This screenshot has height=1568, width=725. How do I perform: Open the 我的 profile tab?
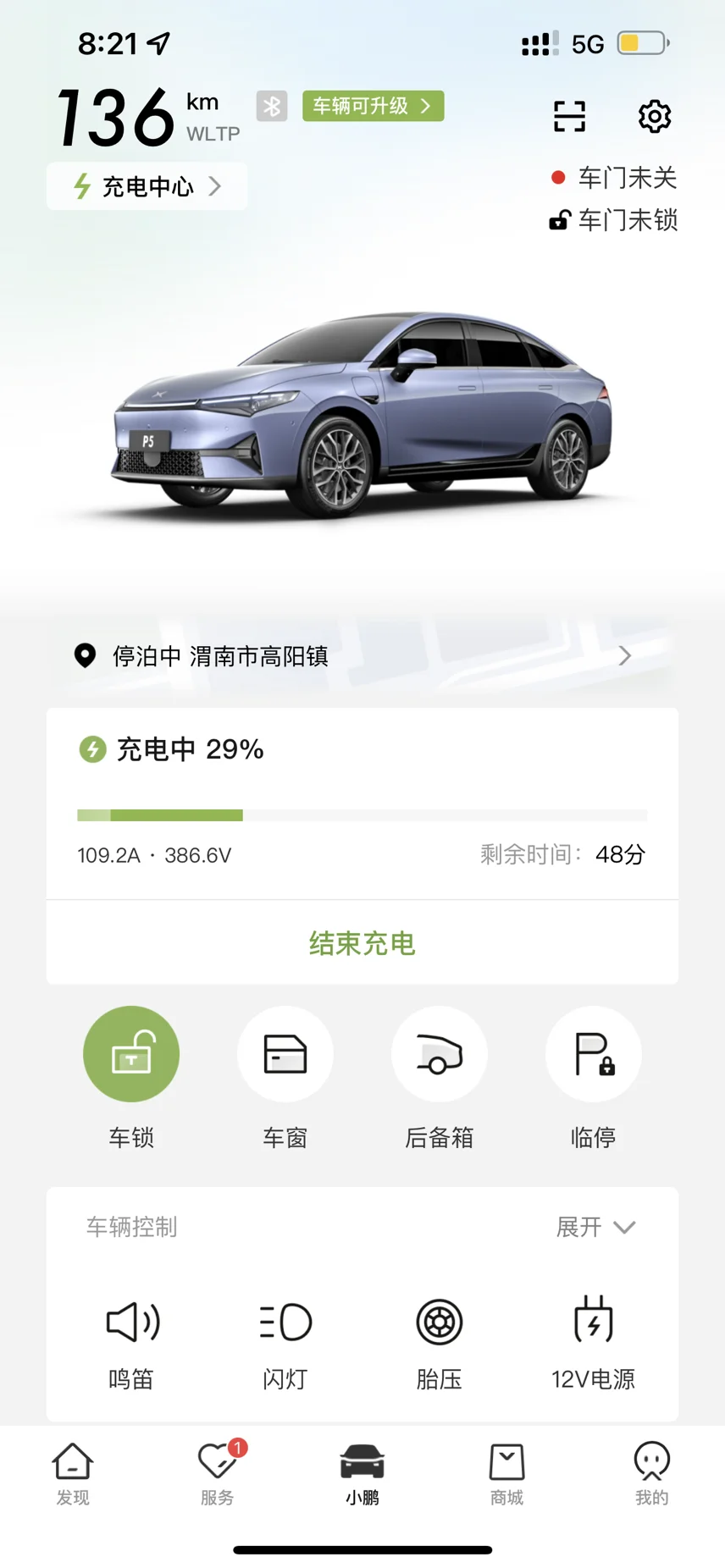tap(652, 1473)
